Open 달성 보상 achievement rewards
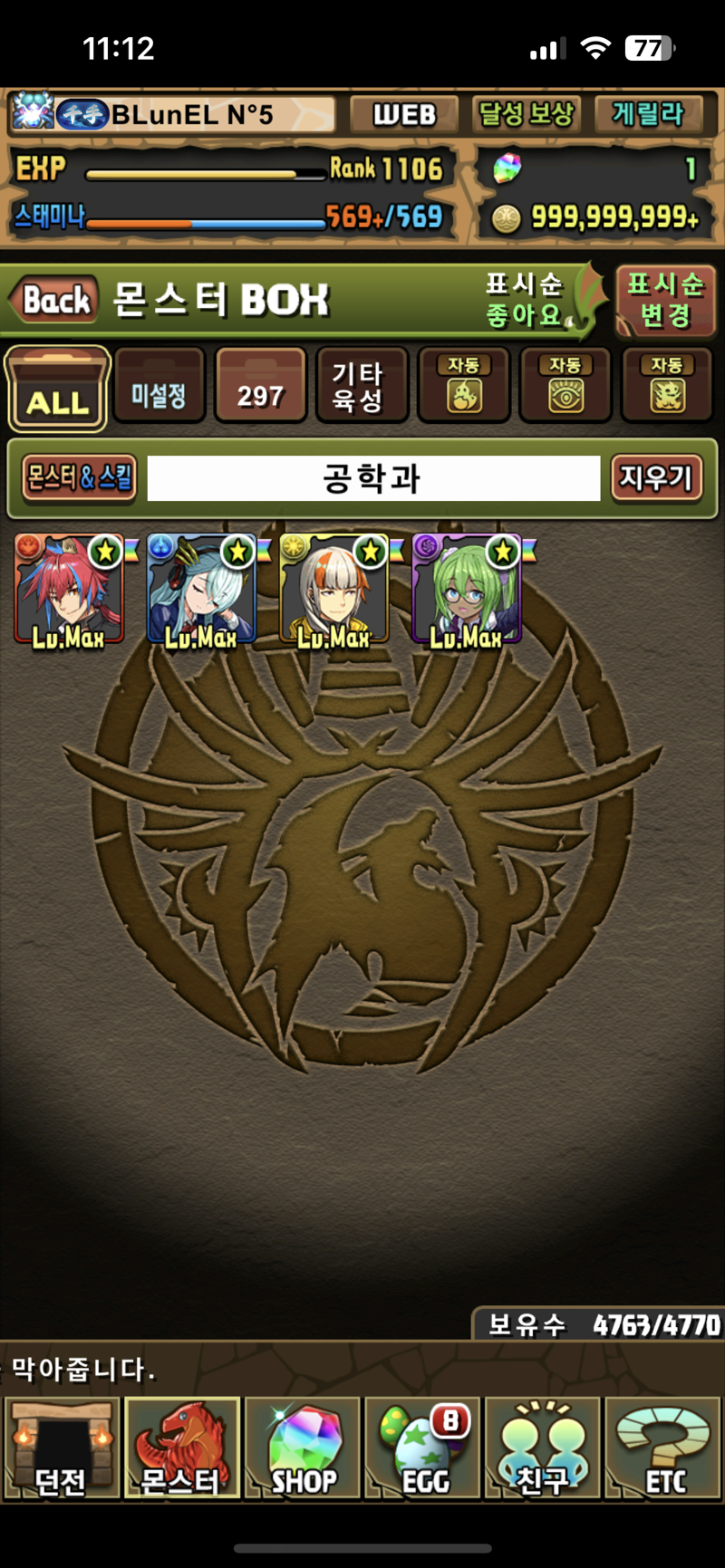725x1568 pixels. tap(527, 115)
